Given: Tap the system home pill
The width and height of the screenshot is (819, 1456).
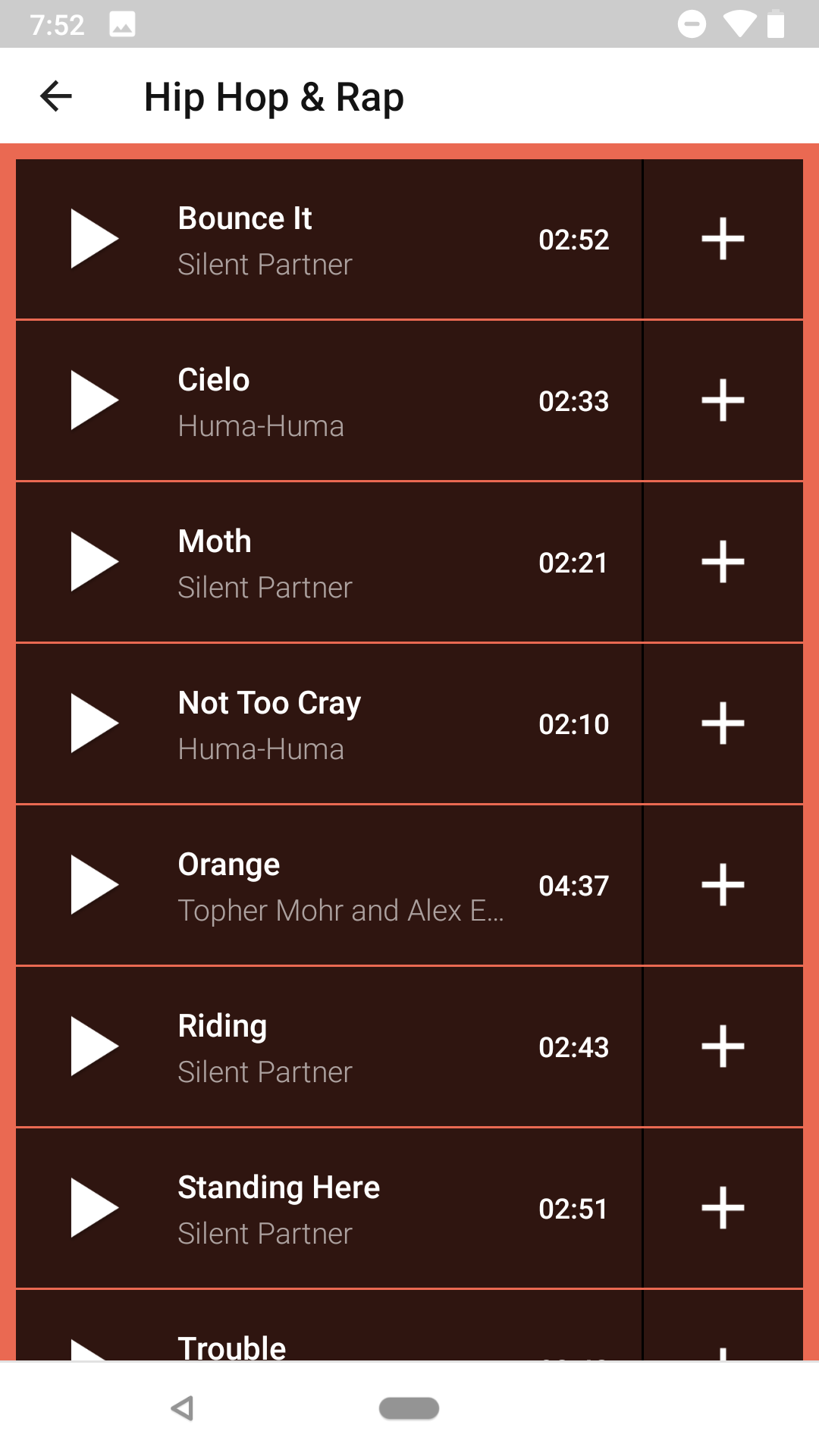Looking at the screenshot, I should coord(409,1408).
